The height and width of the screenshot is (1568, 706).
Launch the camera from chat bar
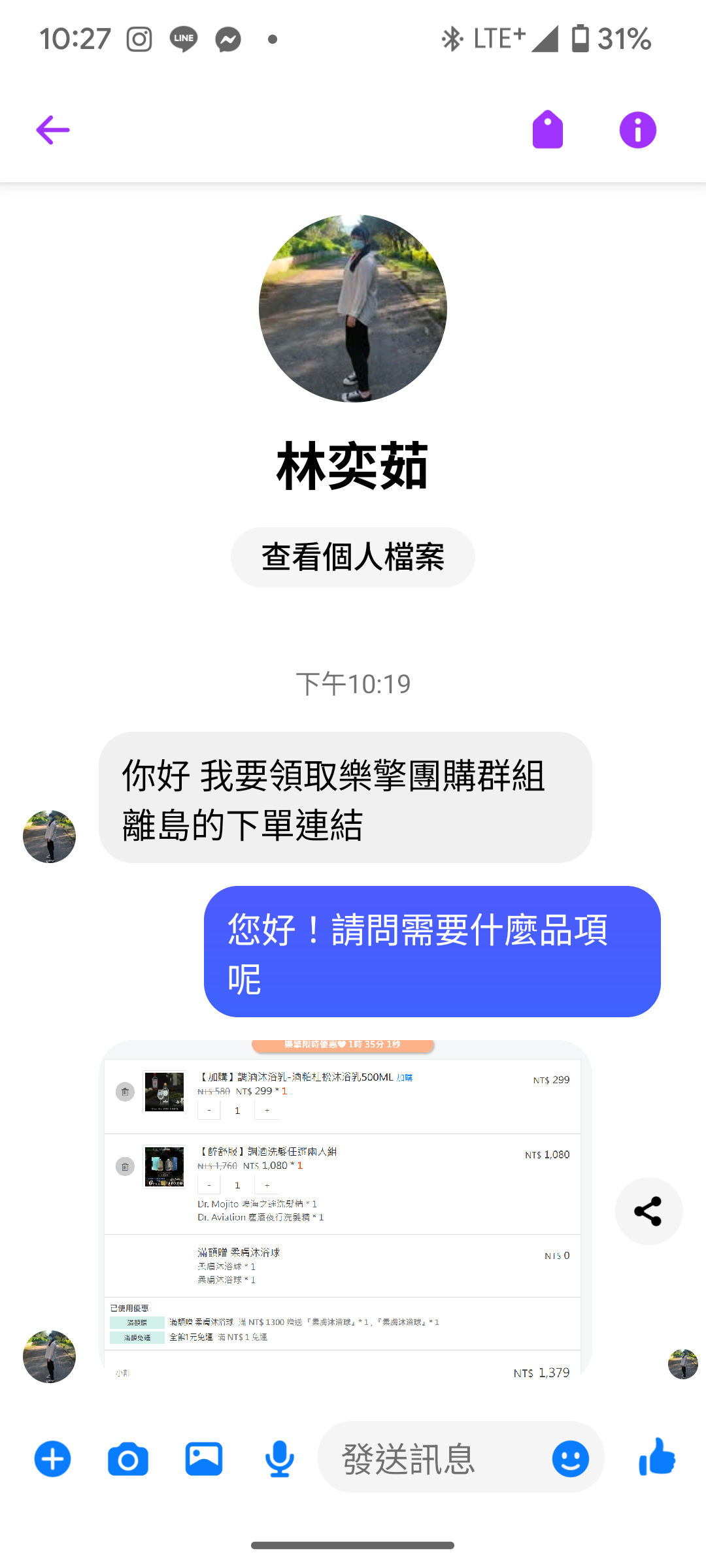(x=128, y=1459)
